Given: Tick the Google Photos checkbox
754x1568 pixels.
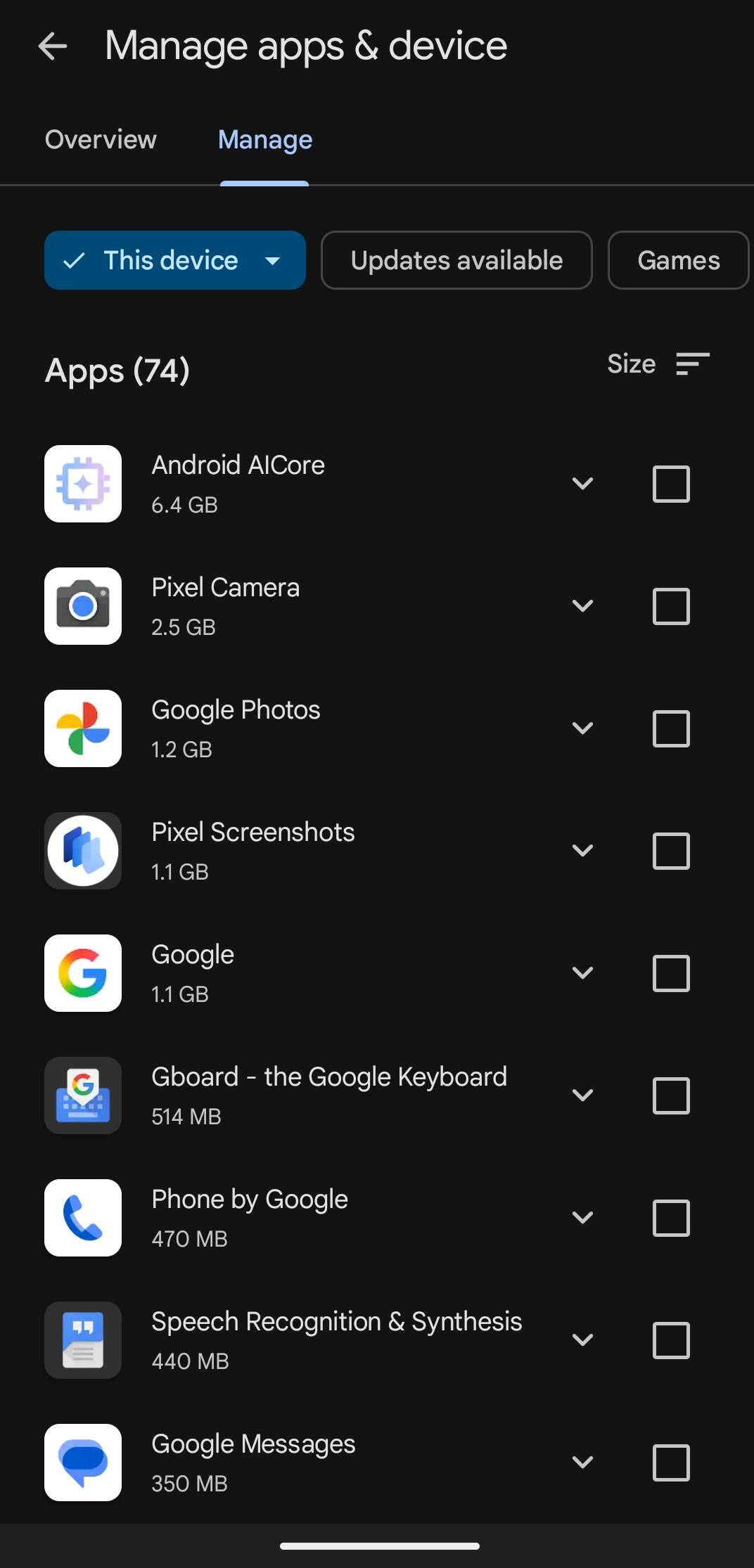Looking at the screenshot, I should 671,728.
